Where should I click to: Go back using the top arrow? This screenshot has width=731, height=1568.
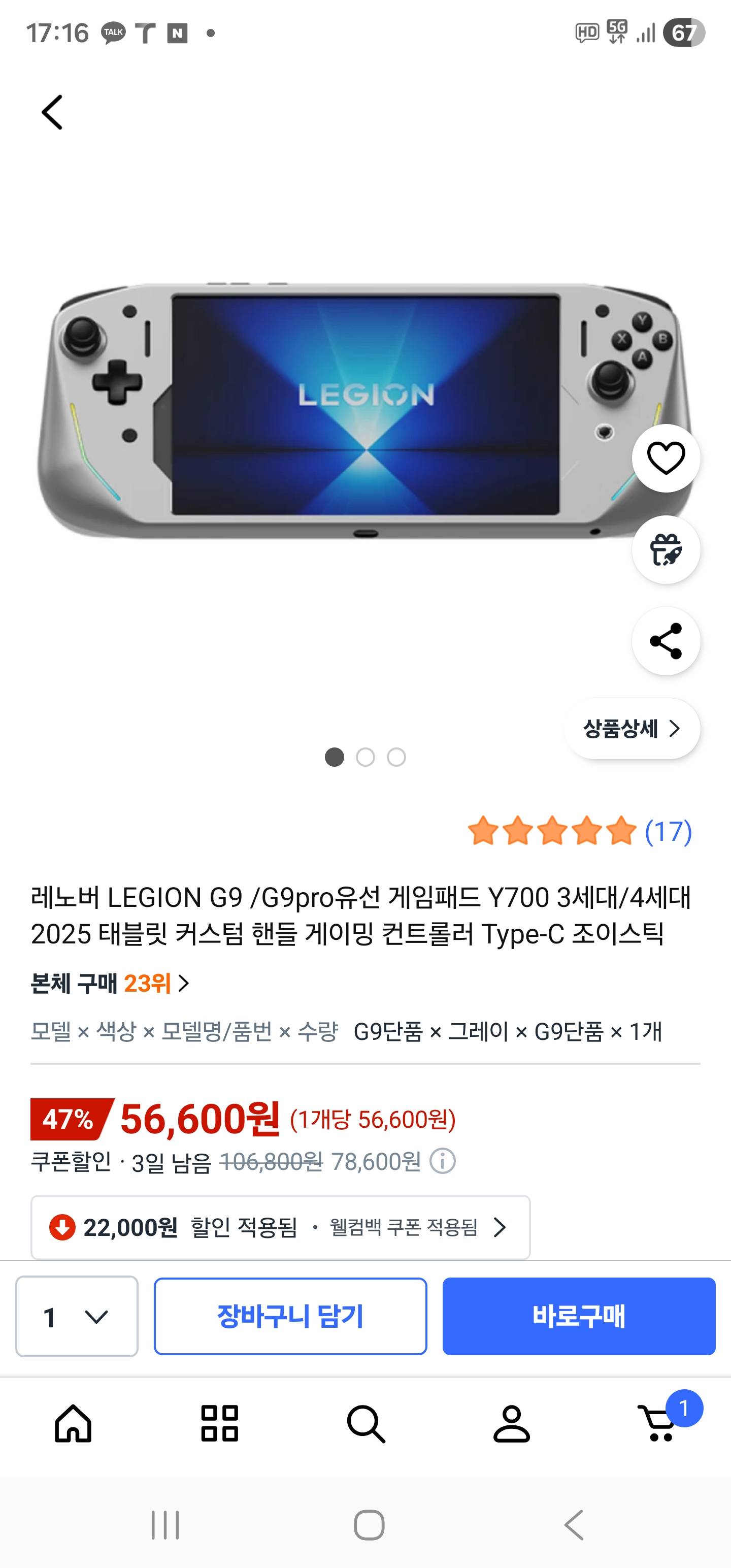(x=52, y=113)
